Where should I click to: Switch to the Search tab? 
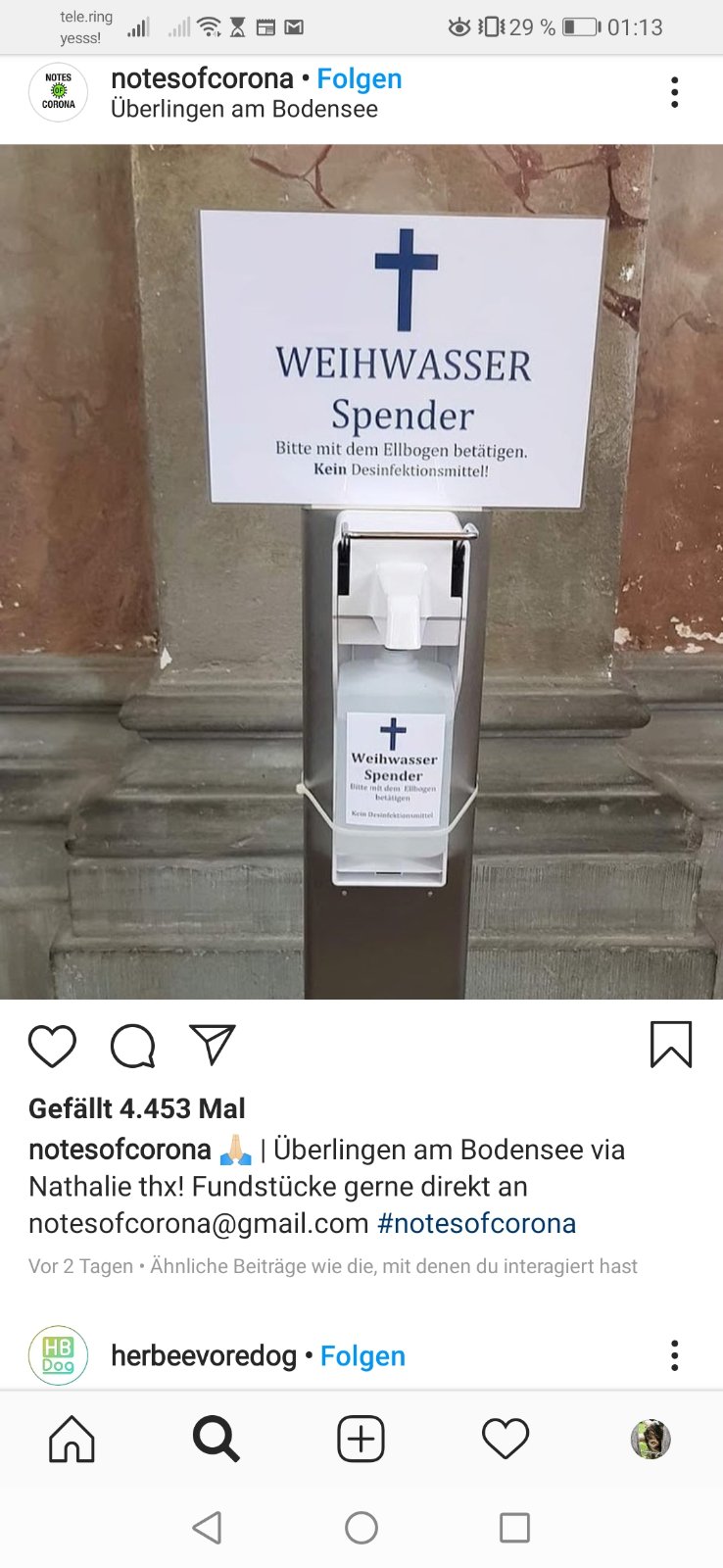[216, 1439]
